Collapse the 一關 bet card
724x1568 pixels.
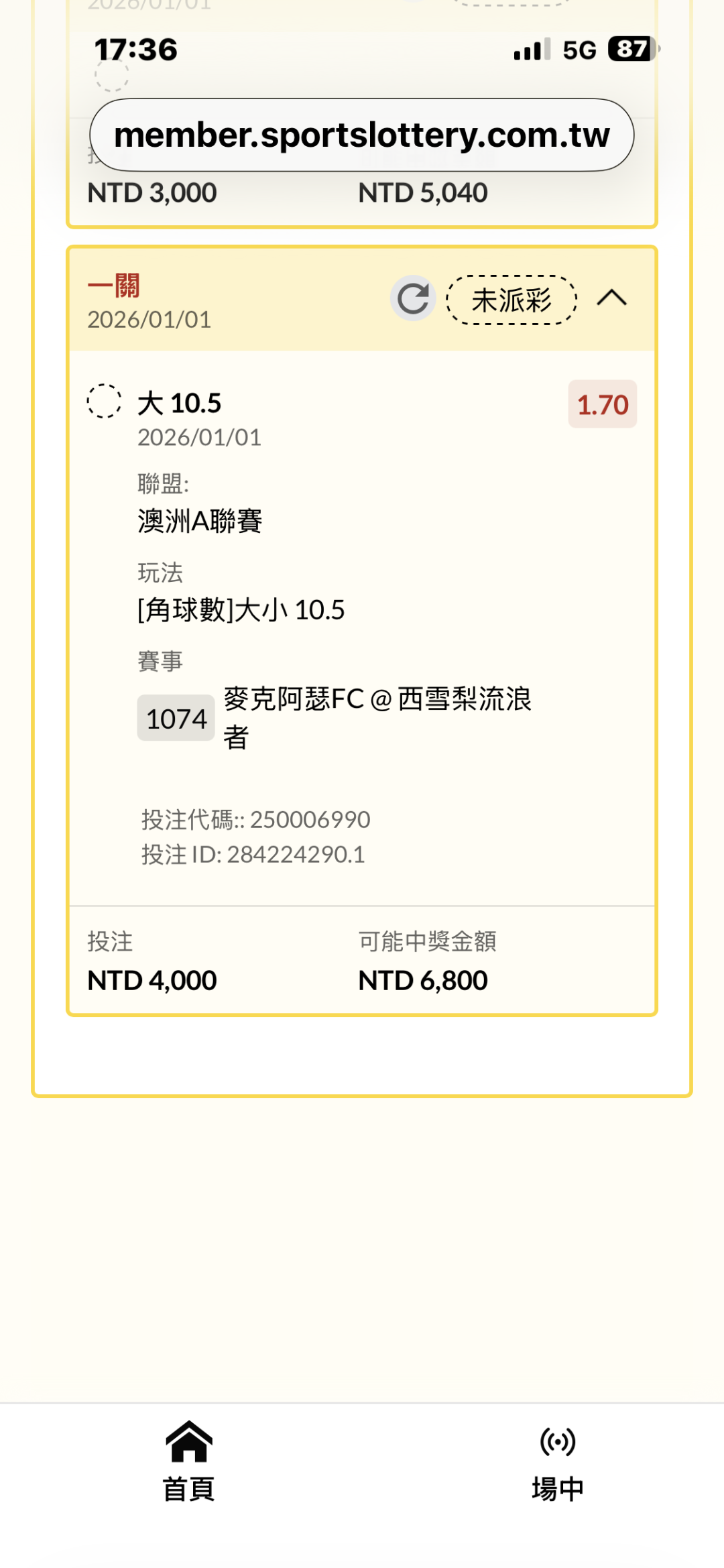click(611, 298)
